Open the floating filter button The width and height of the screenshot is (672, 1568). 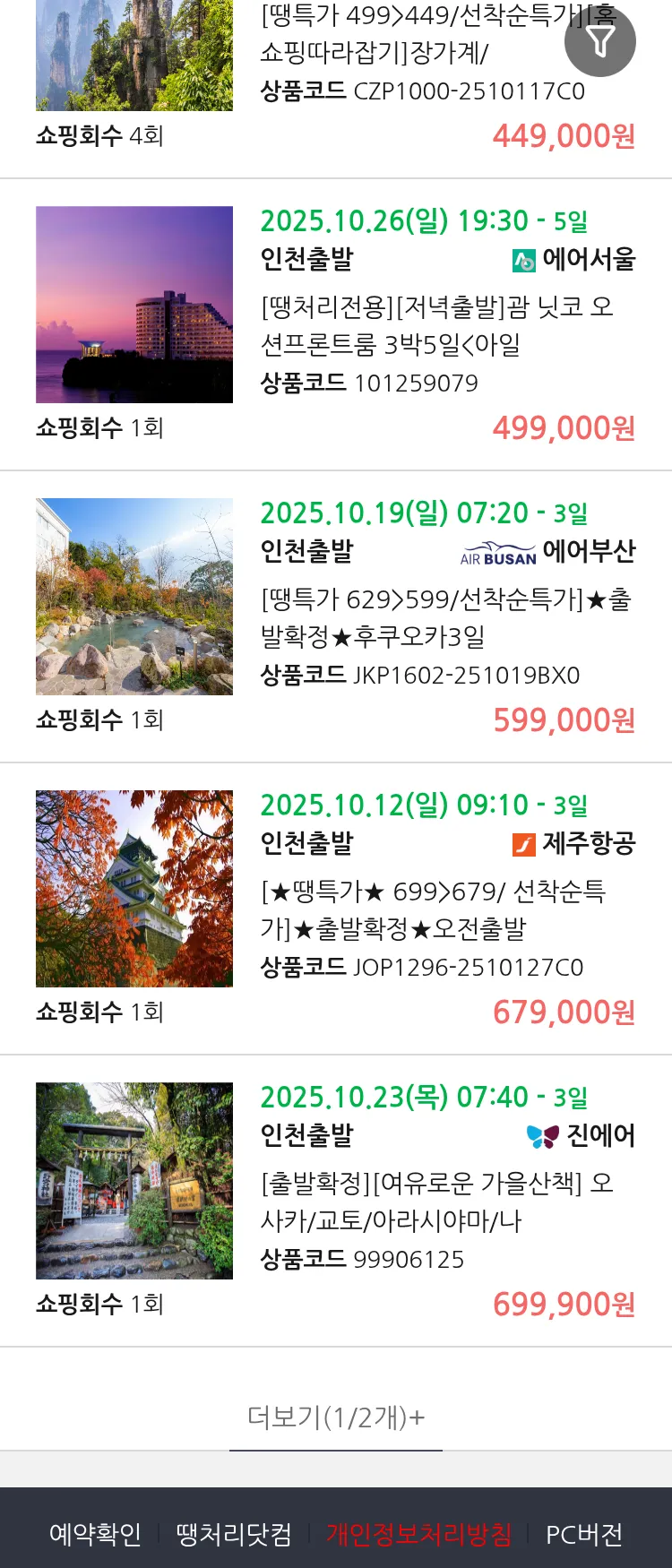[600, 41]
